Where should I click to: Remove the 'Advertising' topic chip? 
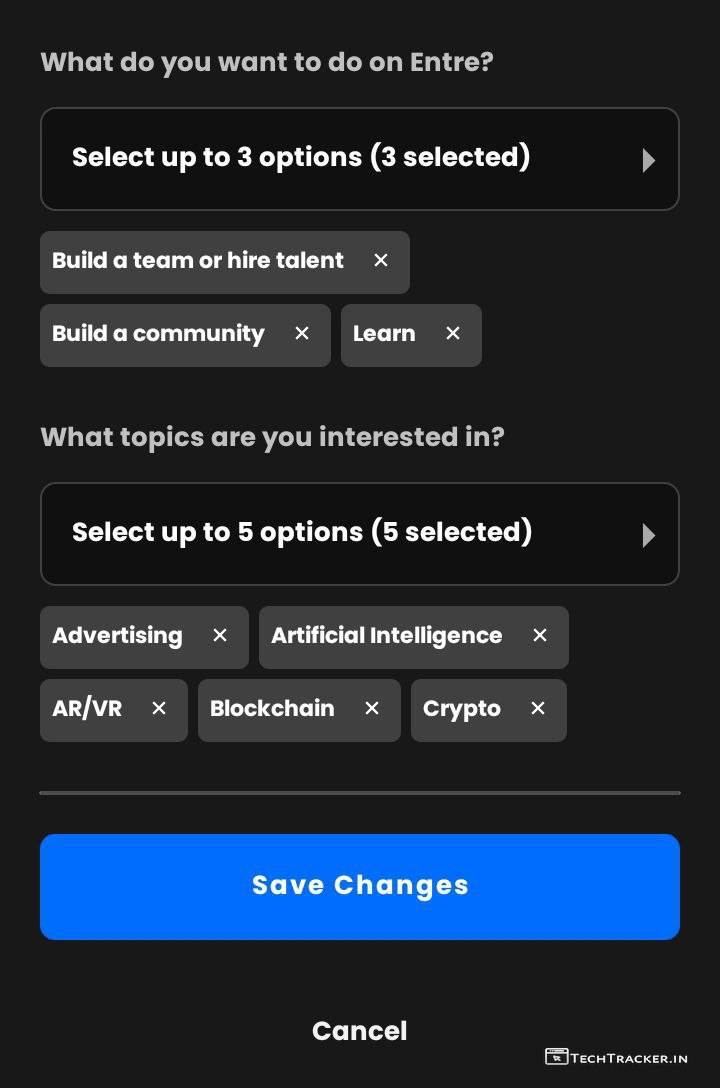[x=220, y=636]
